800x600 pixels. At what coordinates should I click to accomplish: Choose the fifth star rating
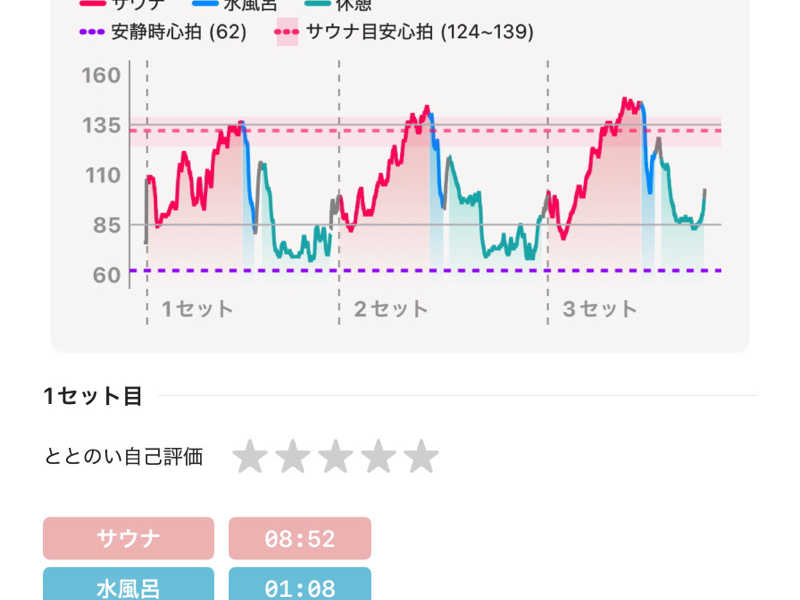coord(421,457)
